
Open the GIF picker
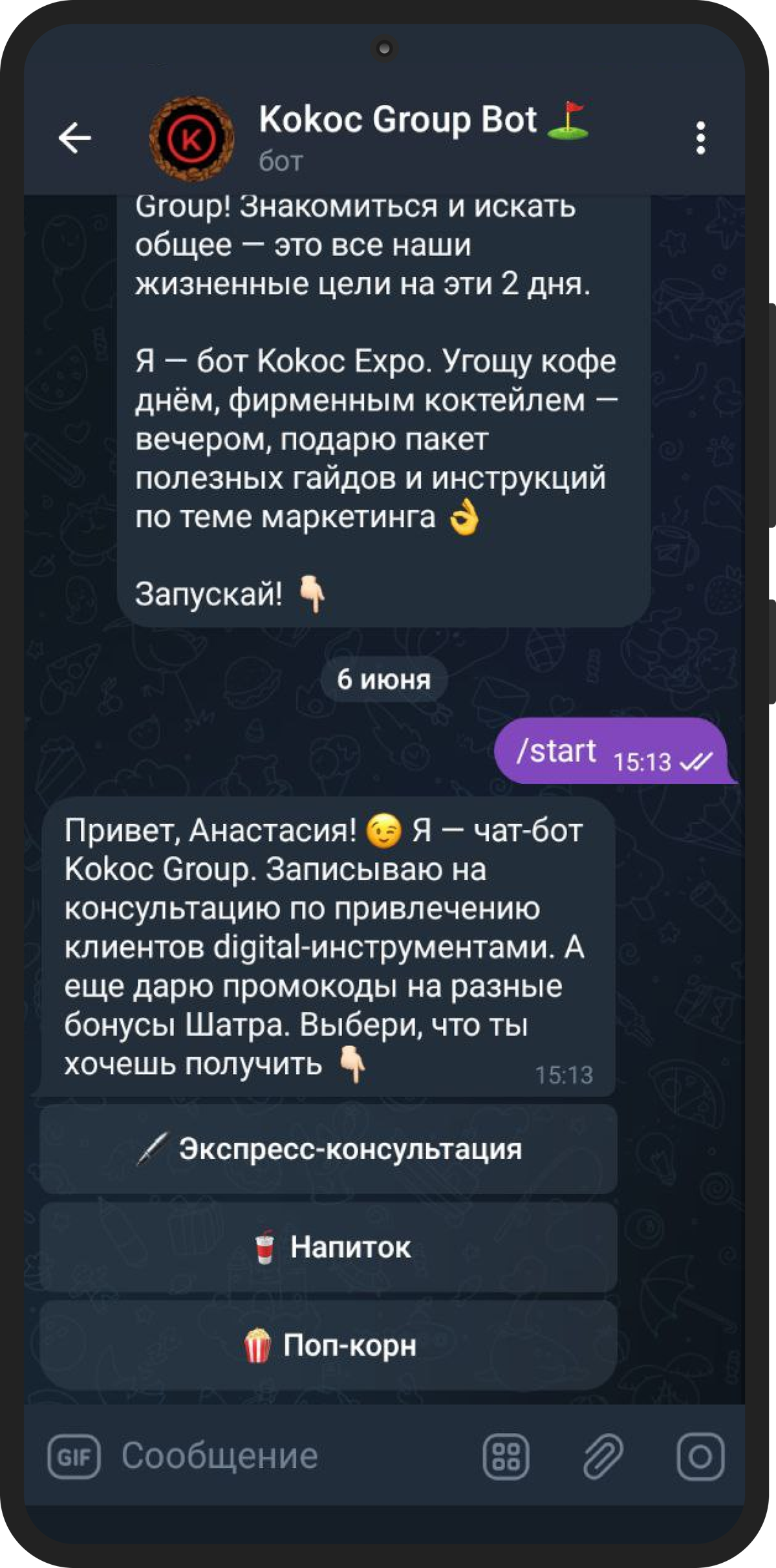74,1457
